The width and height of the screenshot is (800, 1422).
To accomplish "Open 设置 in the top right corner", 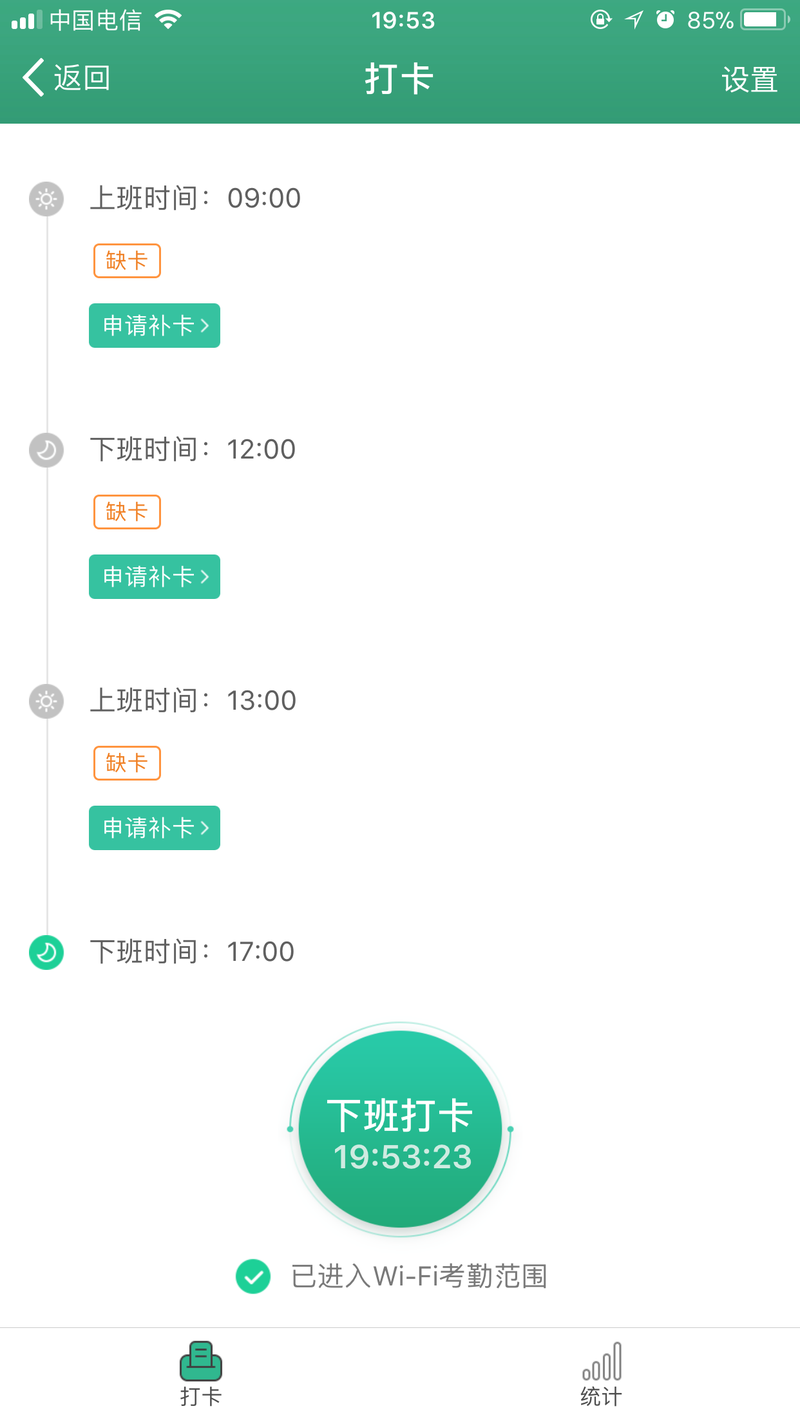I will click(749, 77).
